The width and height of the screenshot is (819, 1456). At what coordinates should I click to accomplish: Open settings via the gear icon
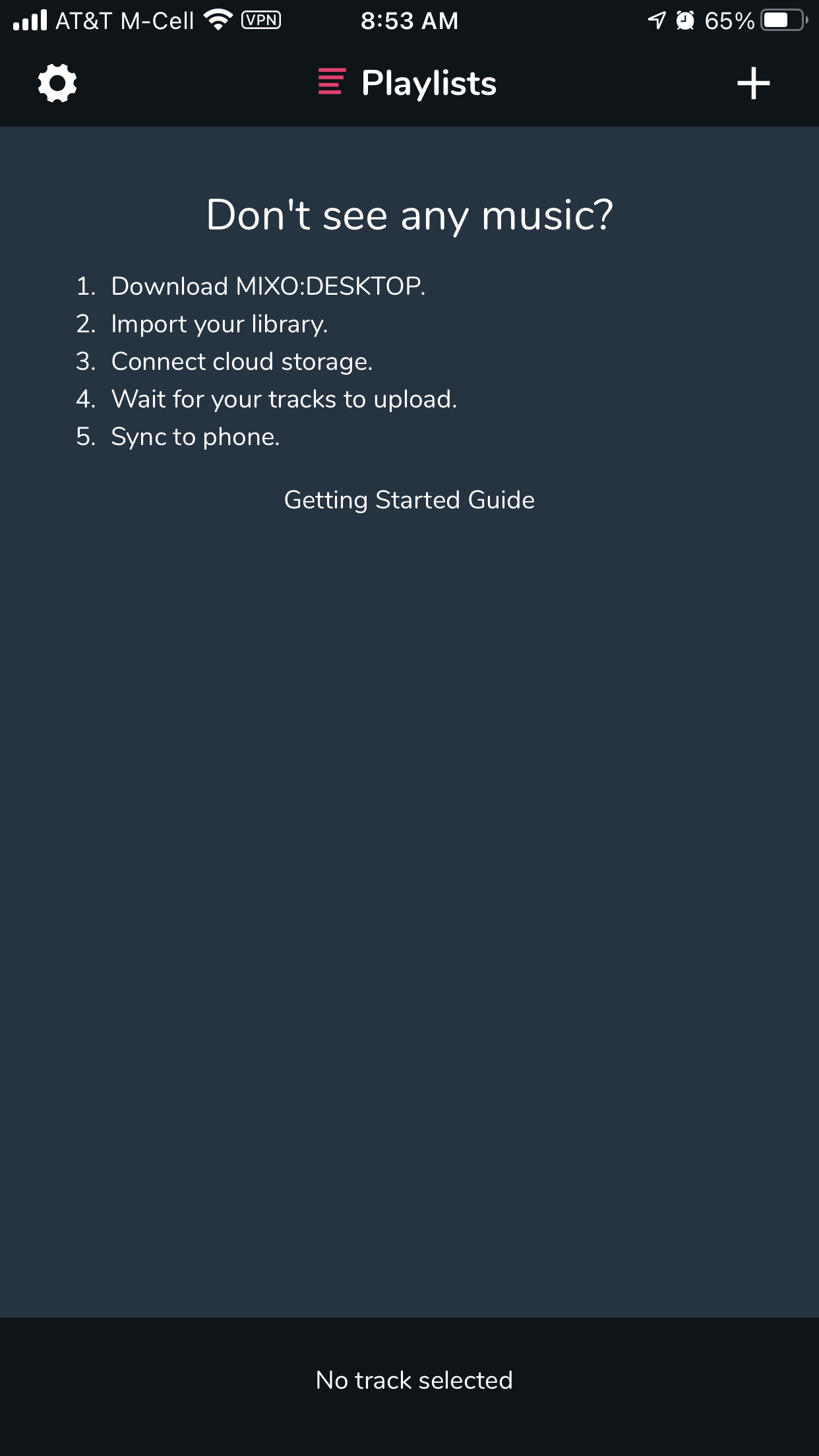tap(57, 84)
